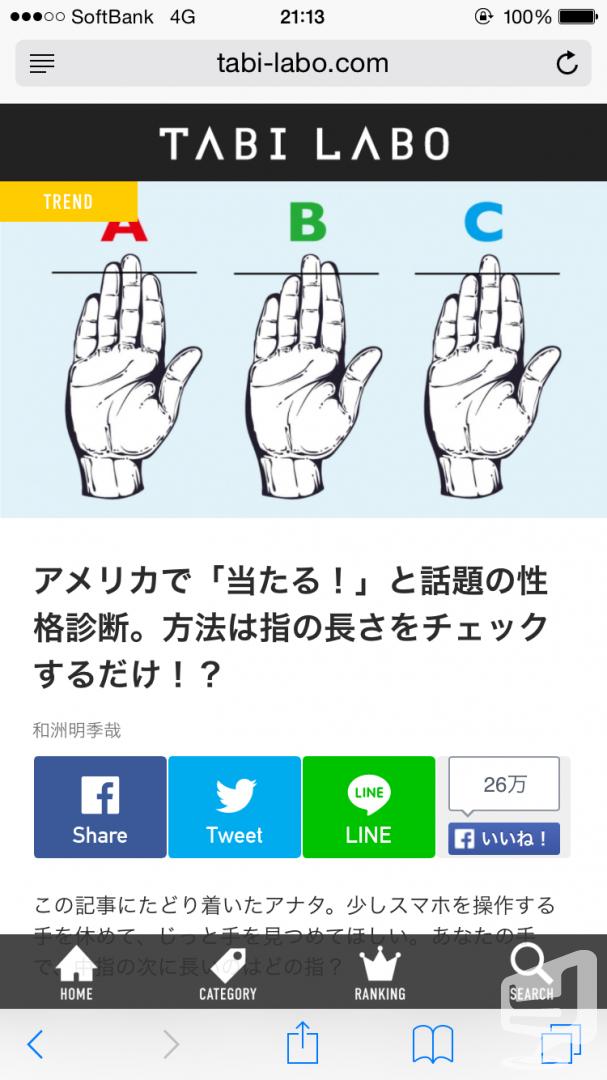Image resolution: width=607 pixels, height=1080 pixels.
Task: Open the CATEGORY tab
Action: click(x=227, y=973)
